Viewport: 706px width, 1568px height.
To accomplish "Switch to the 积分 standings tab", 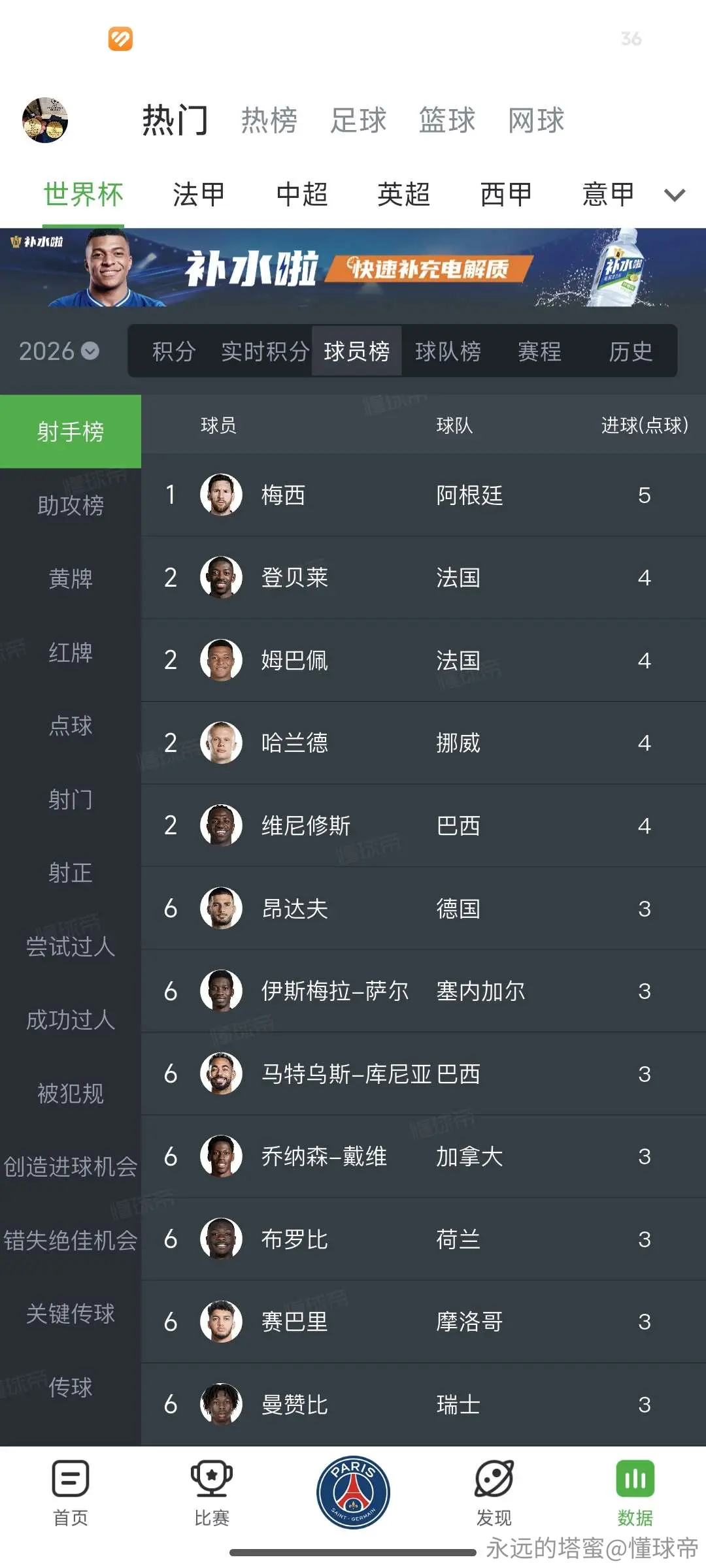I will pos(174,351).
